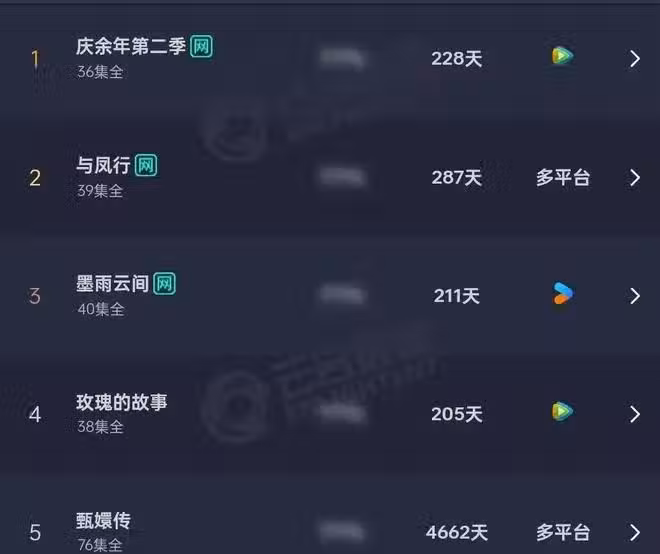Viewport: 660px width, 554px height.
Task: Tap the 甄嬛传 list row
Action: (x=103, y=522)
